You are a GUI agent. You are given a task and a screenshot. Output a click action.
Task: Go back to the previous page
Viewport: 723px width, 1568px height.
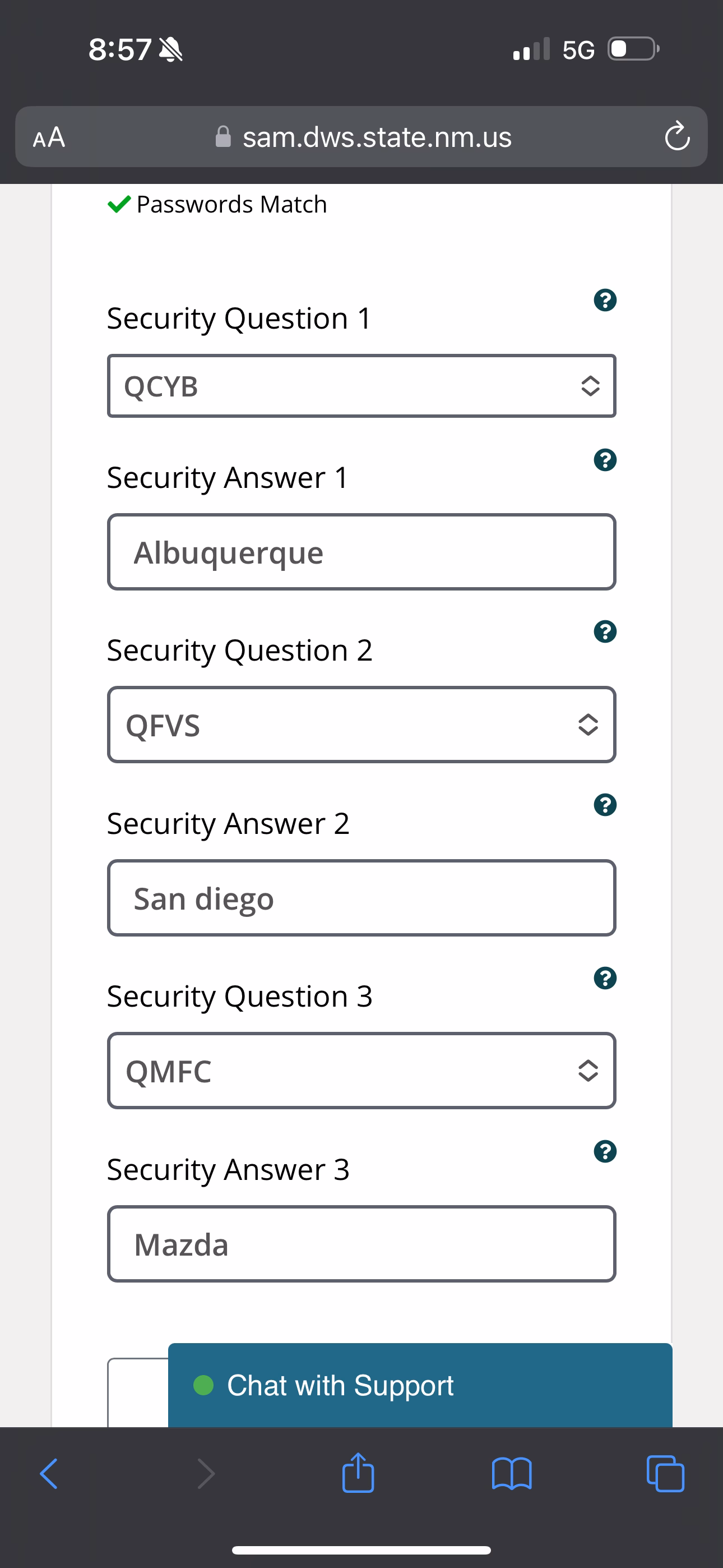(x=48, y=1474)
